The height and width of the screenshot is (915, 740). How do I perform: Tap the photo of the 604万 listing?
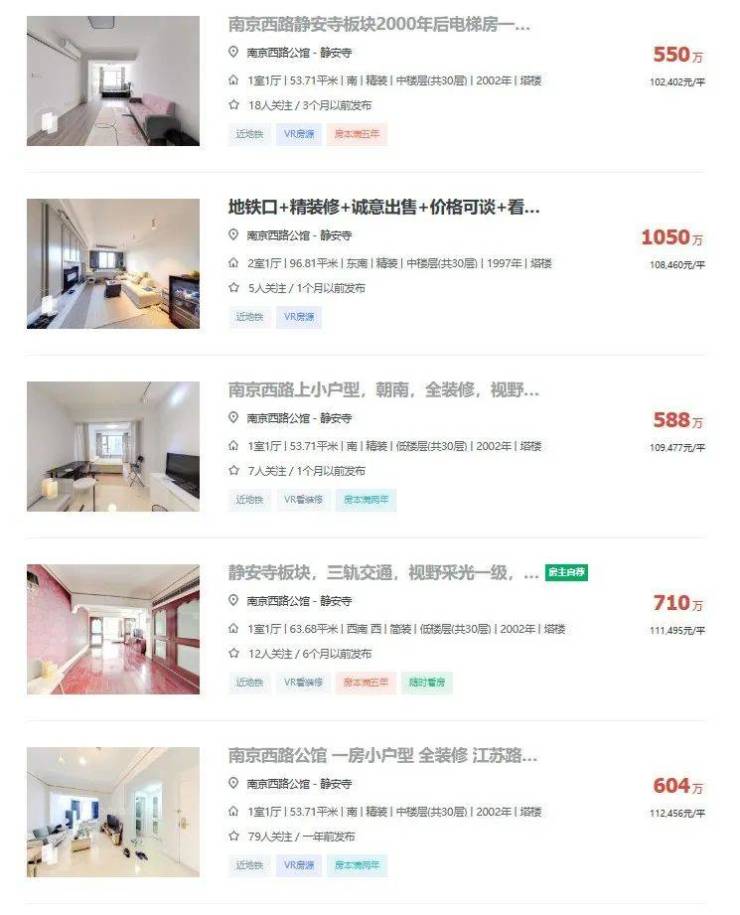(113, 812)
